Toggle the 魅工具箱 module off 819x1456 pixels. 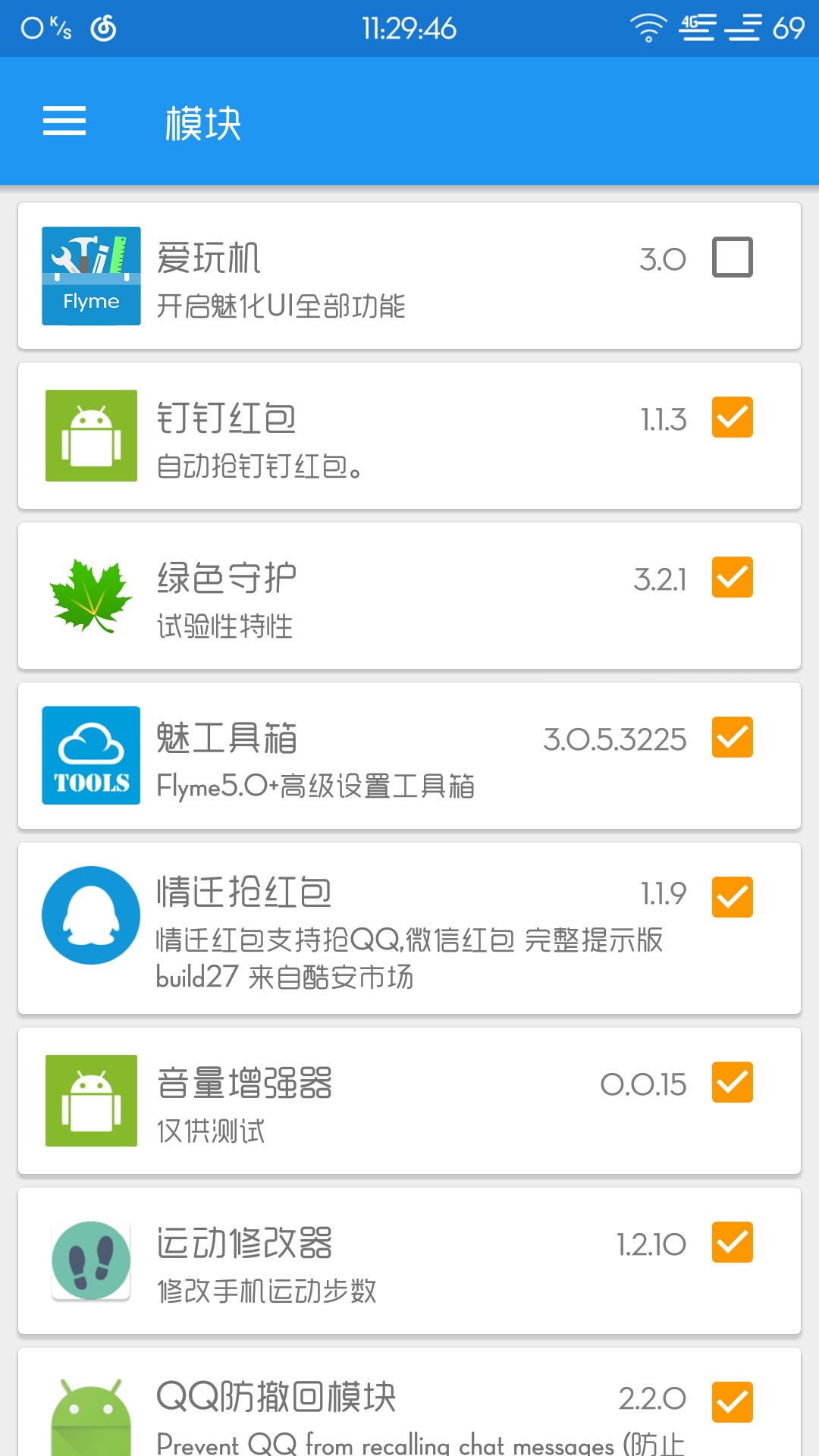(x=731, y=737)
